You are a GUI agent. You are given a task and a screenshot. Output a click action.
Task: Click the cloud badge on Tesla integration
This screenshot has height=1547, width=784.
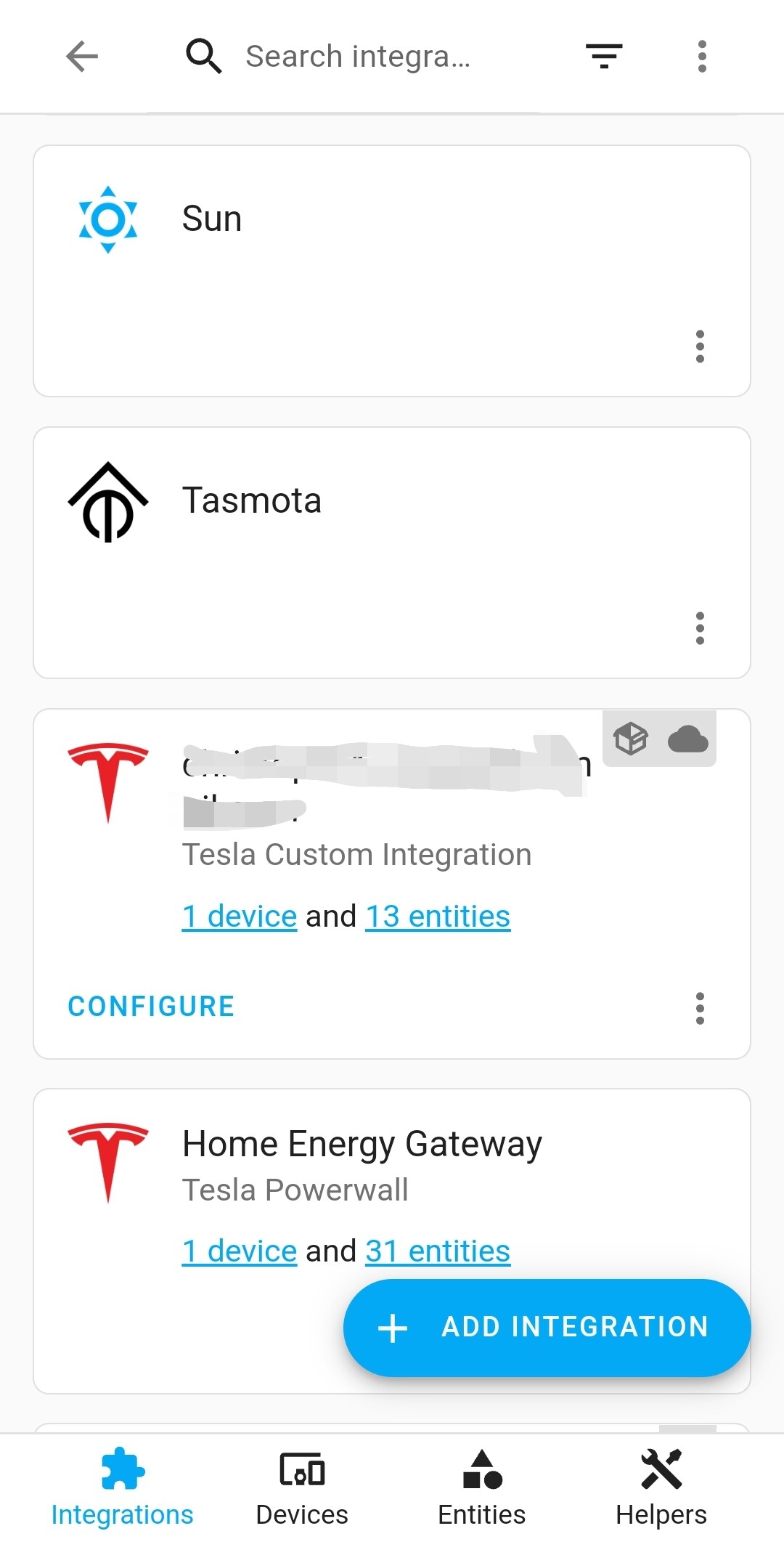click(x=688, y=739)
